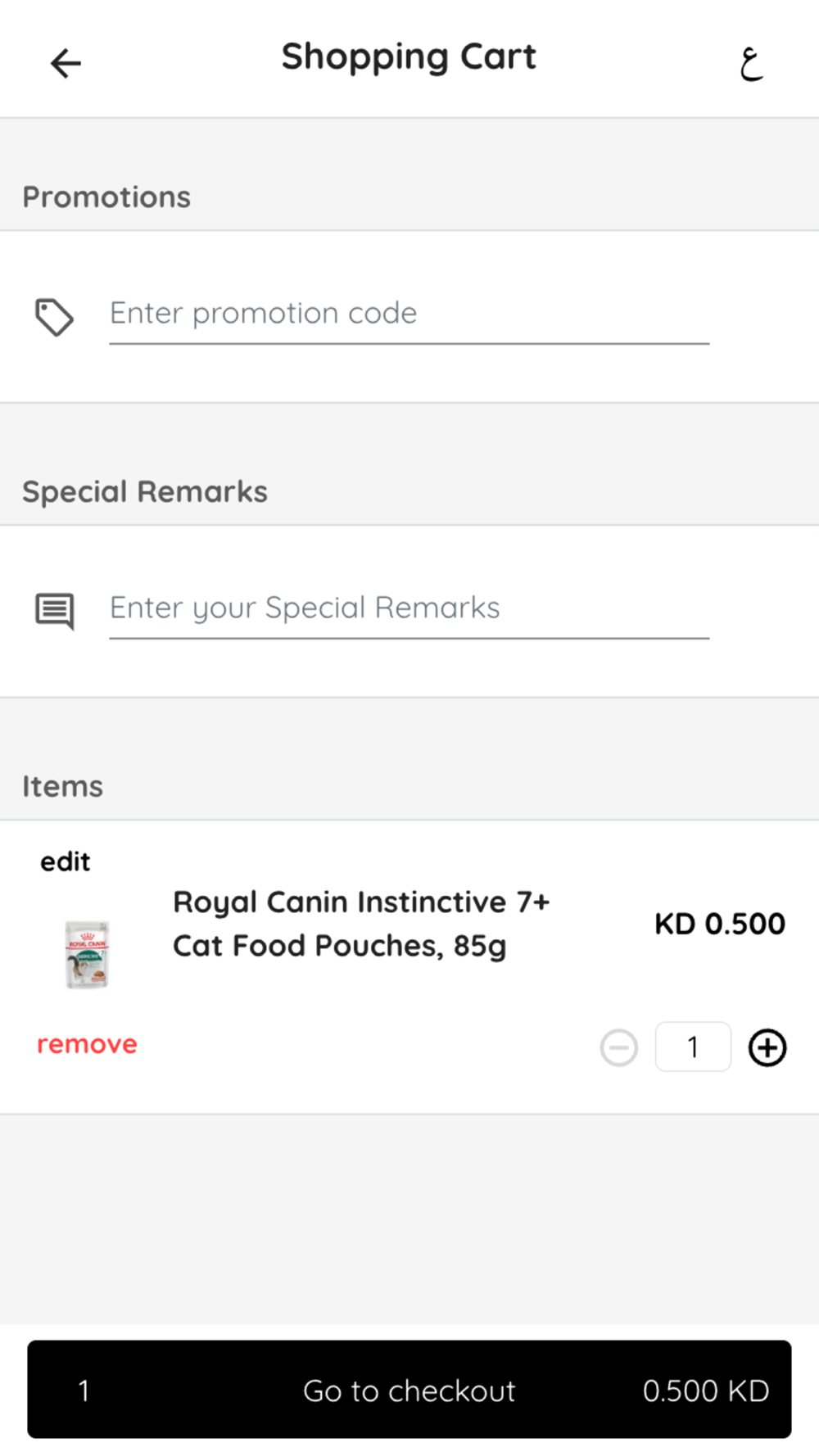Go to checkout
The image size is (819, 1456).
coord(409,1390)
